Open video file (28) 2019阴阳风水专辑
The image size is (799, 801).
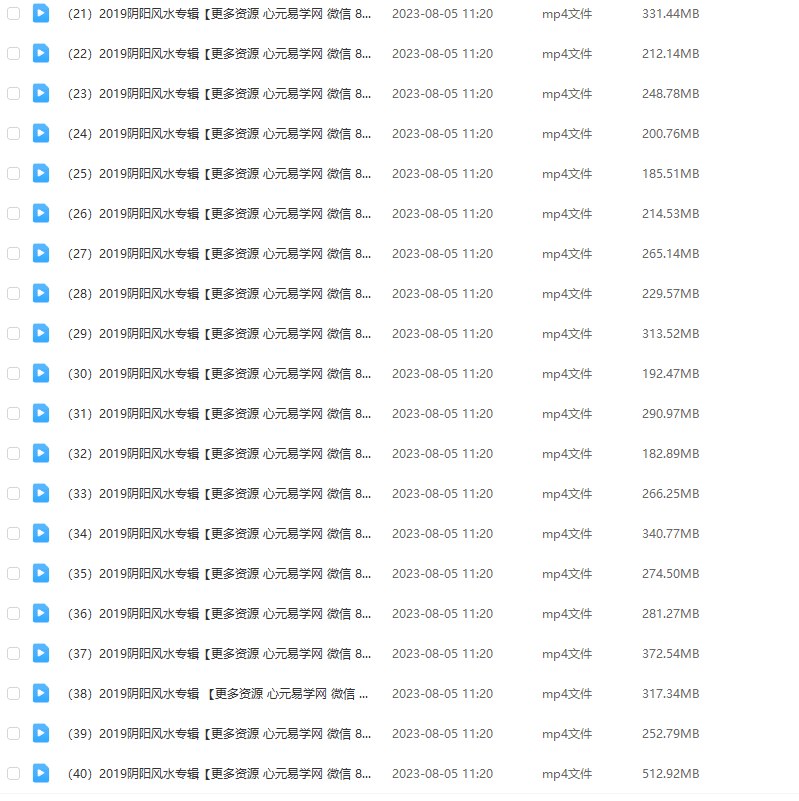tap(219, 294)
